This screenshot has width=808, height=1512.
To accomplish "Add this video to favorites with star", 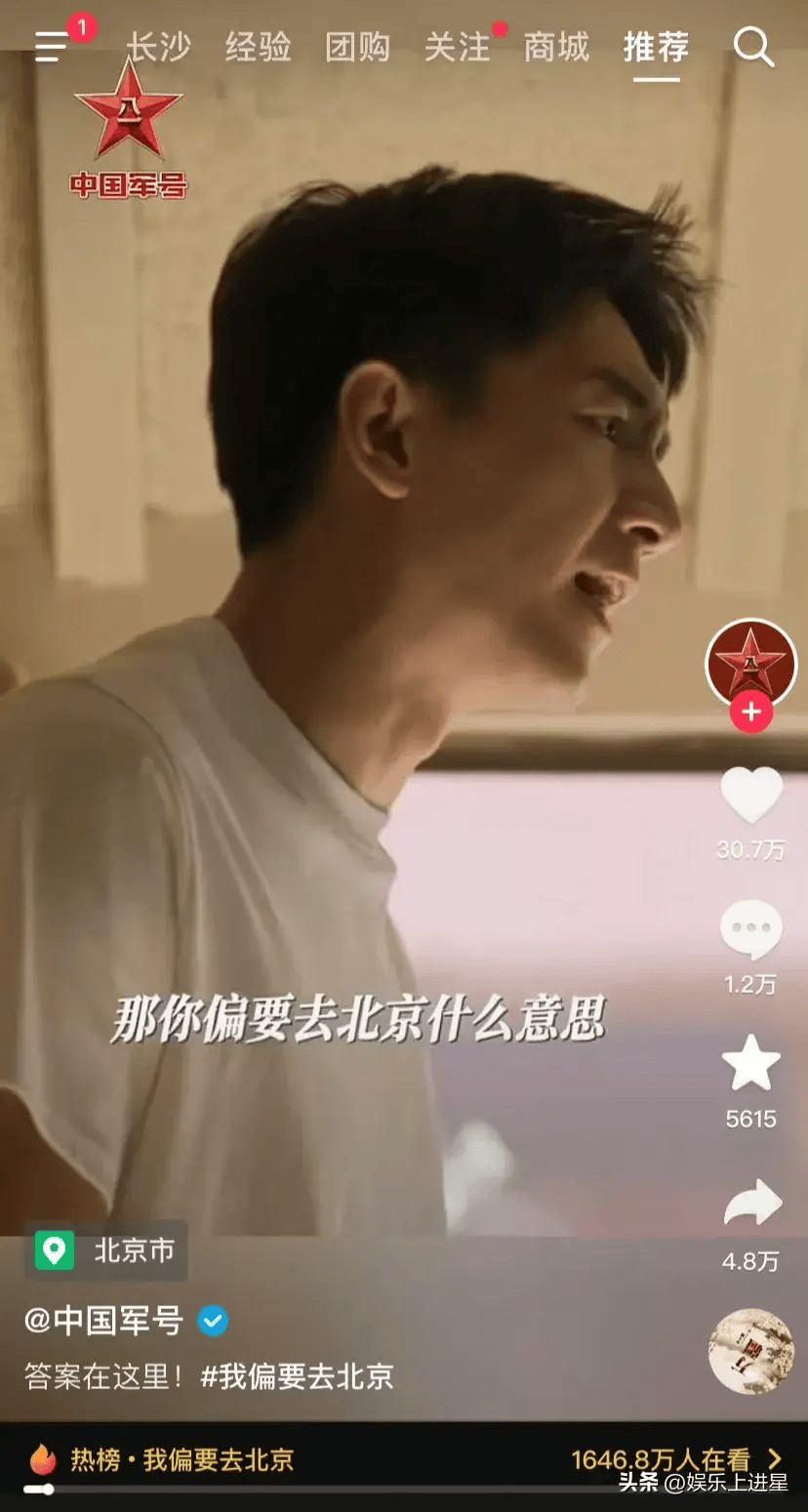I will click(750, 1064).
